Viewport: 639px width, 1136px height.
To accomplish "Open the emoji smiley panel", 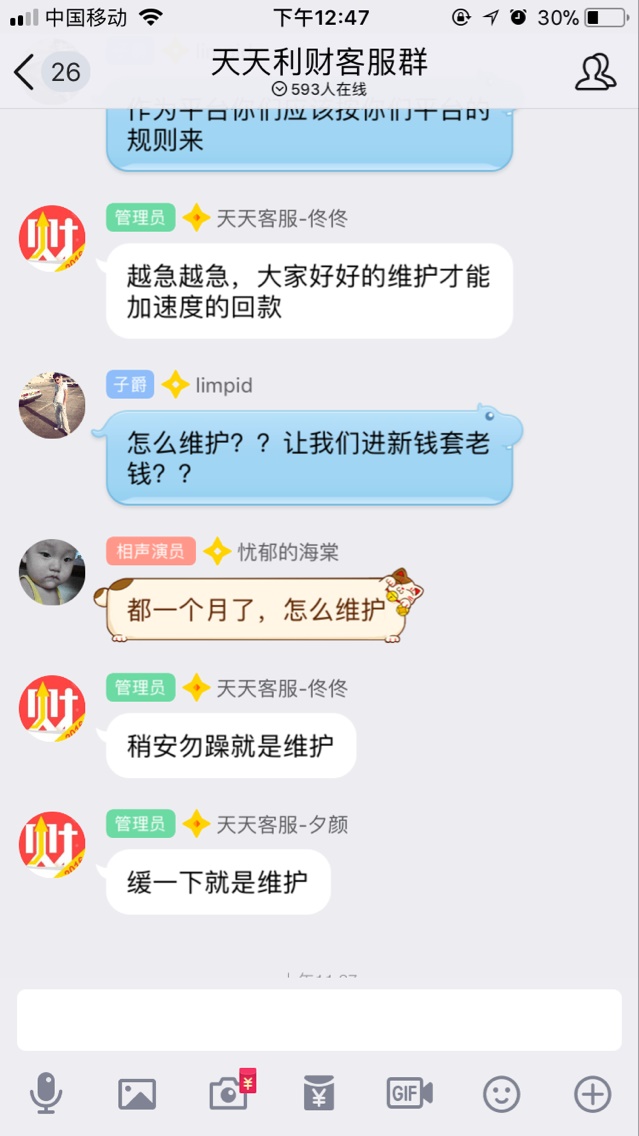I will [501, 1094].
